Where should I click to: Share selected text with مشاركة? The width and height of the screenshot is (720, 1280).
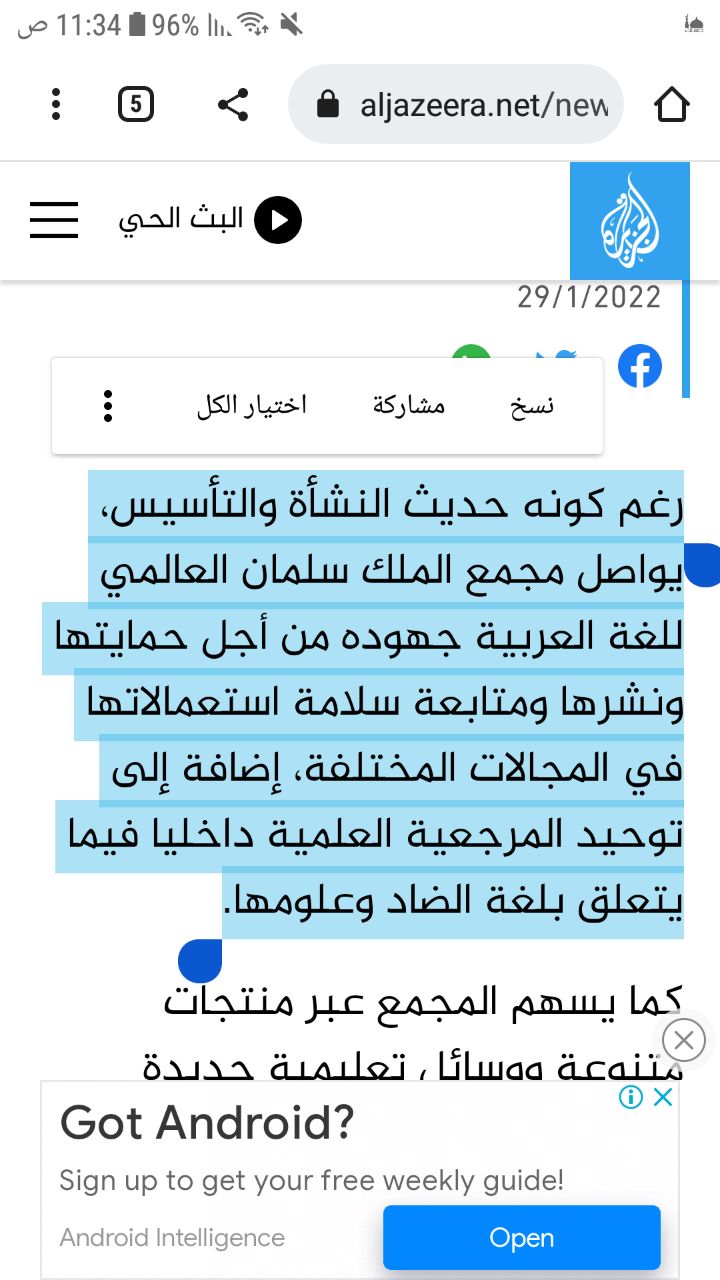tap(408, 406)
